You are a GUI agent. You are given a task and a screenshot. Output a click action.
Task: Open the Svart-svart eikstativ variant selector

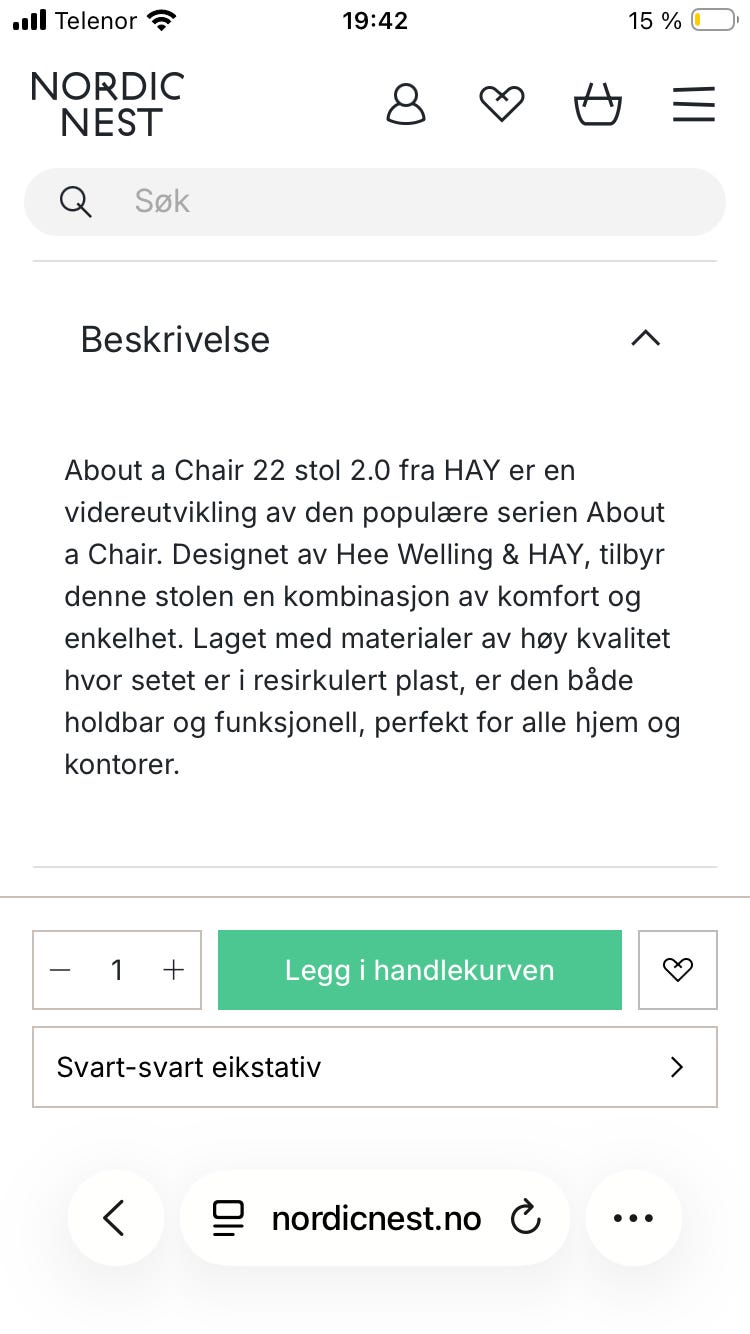pyautogui.click(x=375, y=1067)
